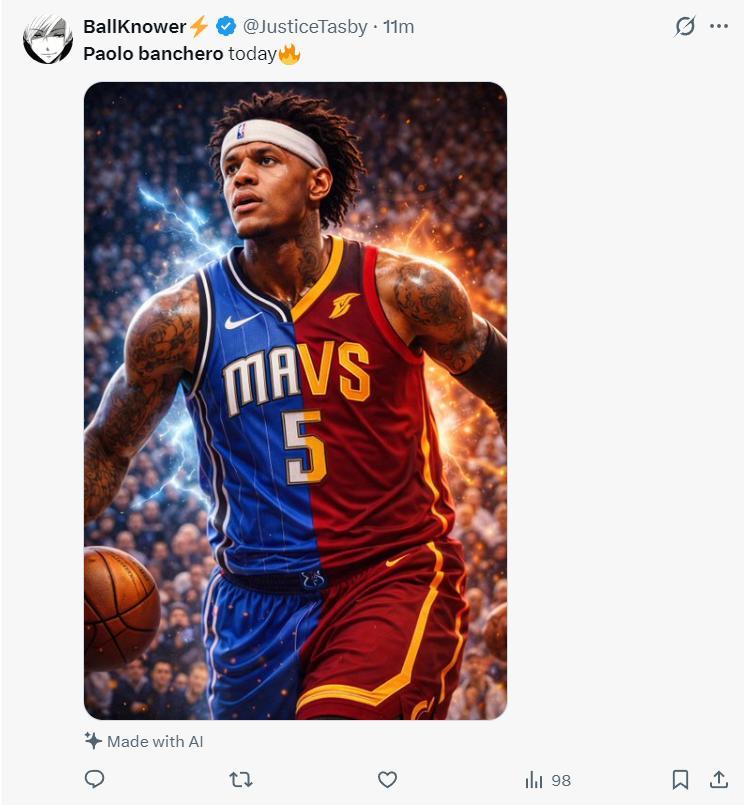Viewport: 744px width, 805px height.
Task: Open the BallKnower display name
Action: [x=135, y=27]
